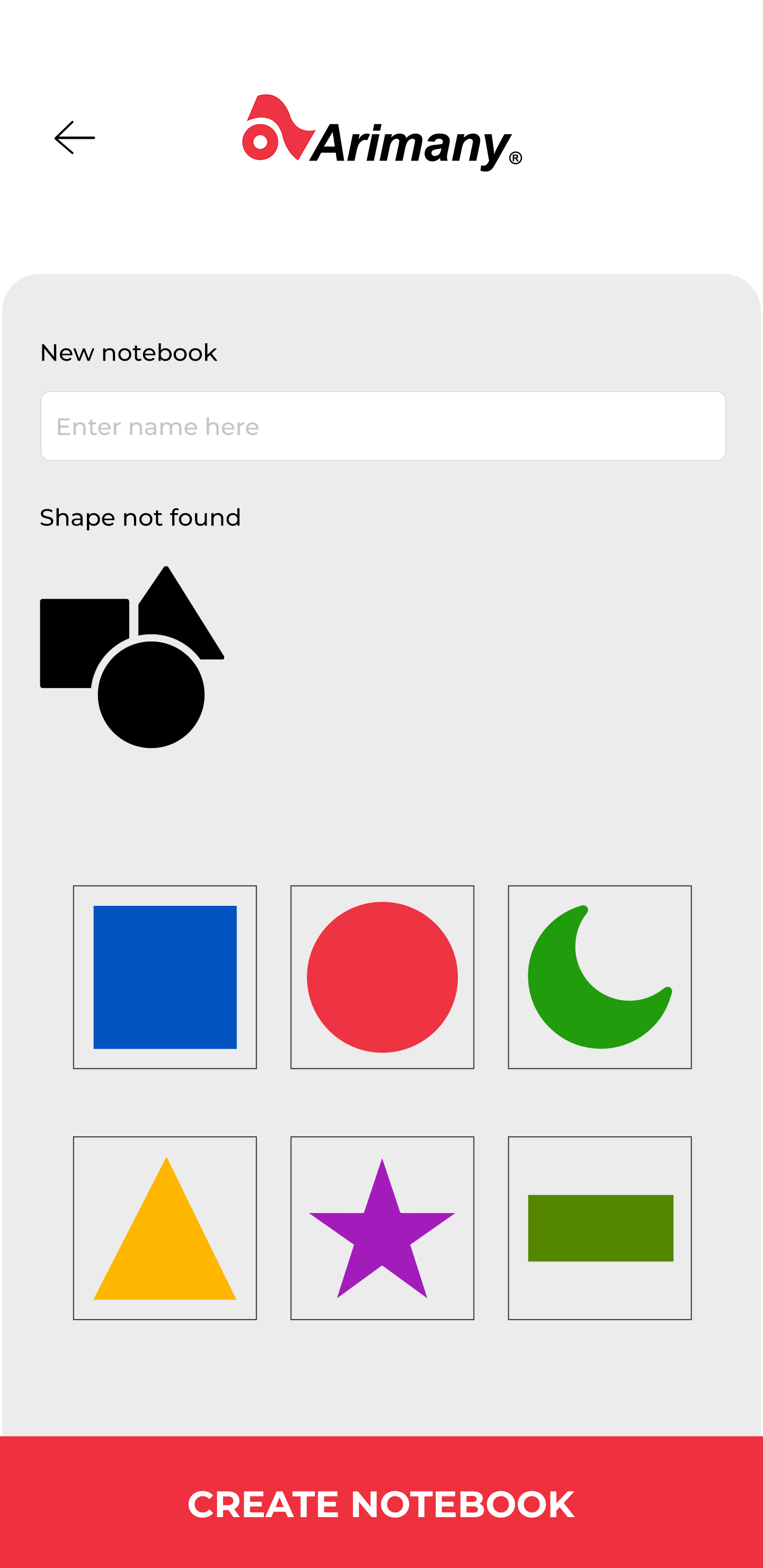Screen dimensions: 763x1568
Task: Select the yellow triangle shape
Action: (165, 1228)
